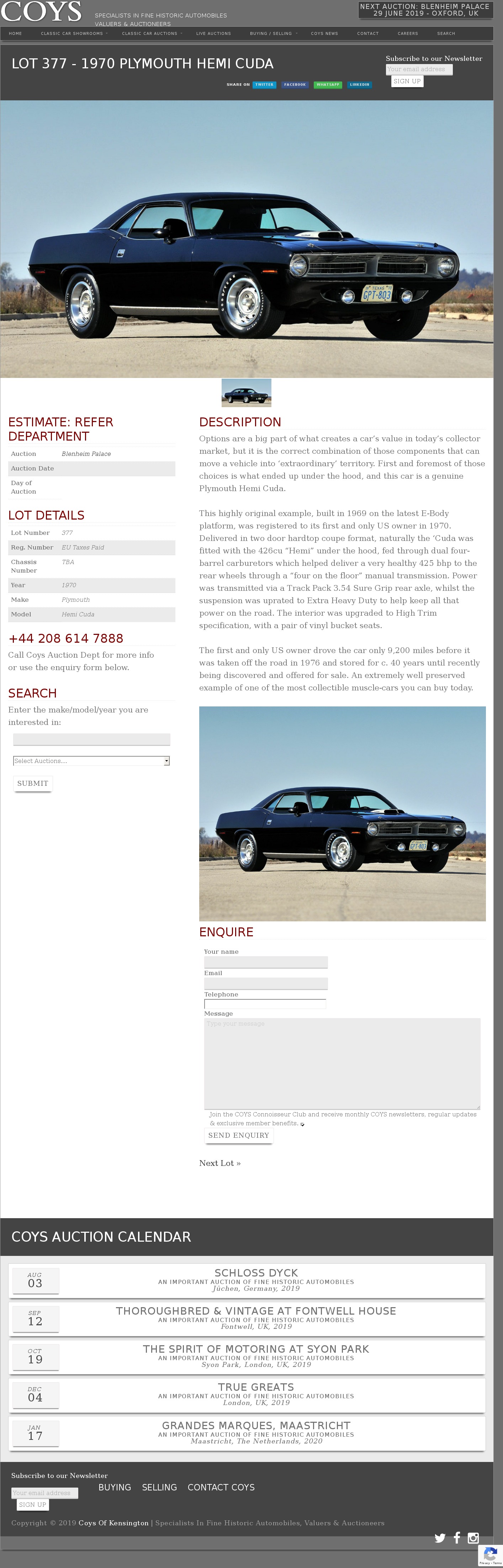The image size is (503, 1568).
Task: Focus the enquiry Message text area
Action: pos(342,1063)
